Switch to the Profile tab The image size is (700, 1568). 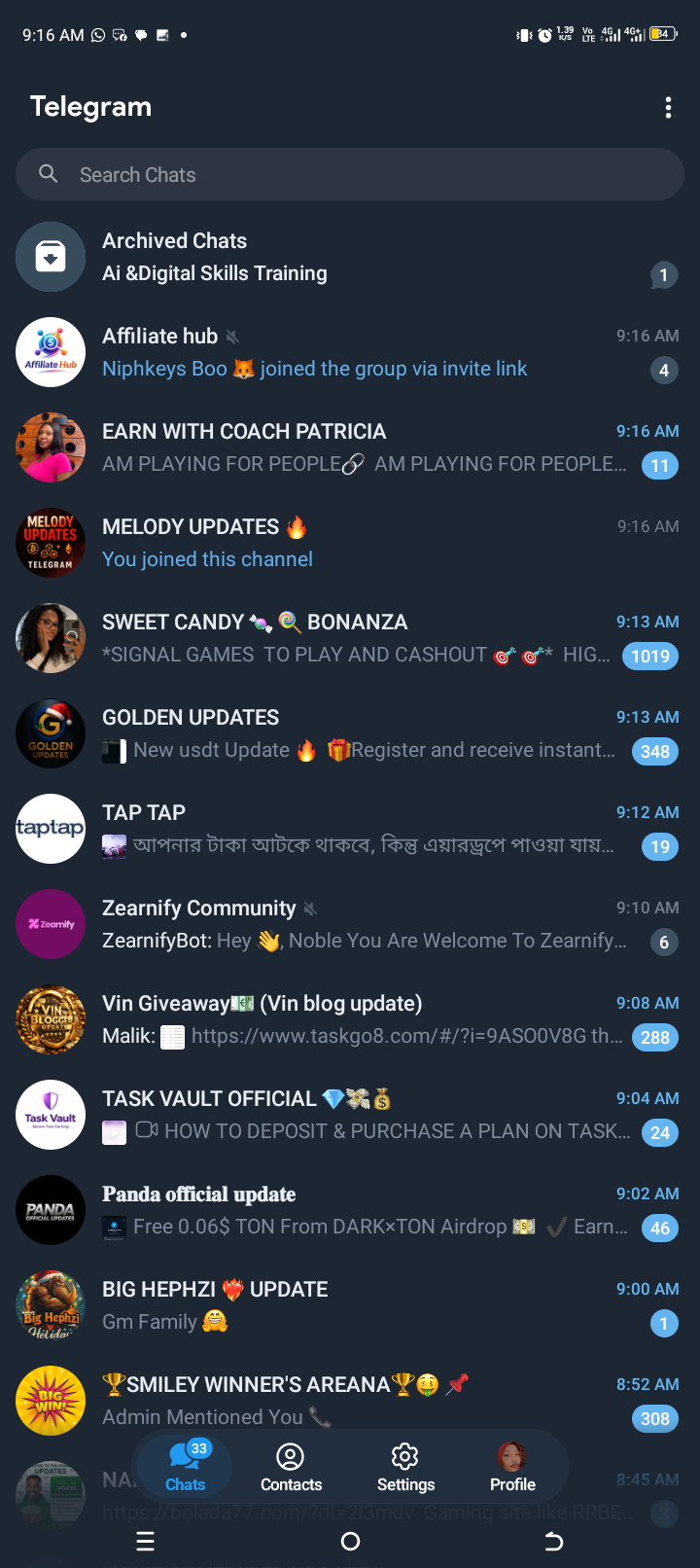point(512,1467)
